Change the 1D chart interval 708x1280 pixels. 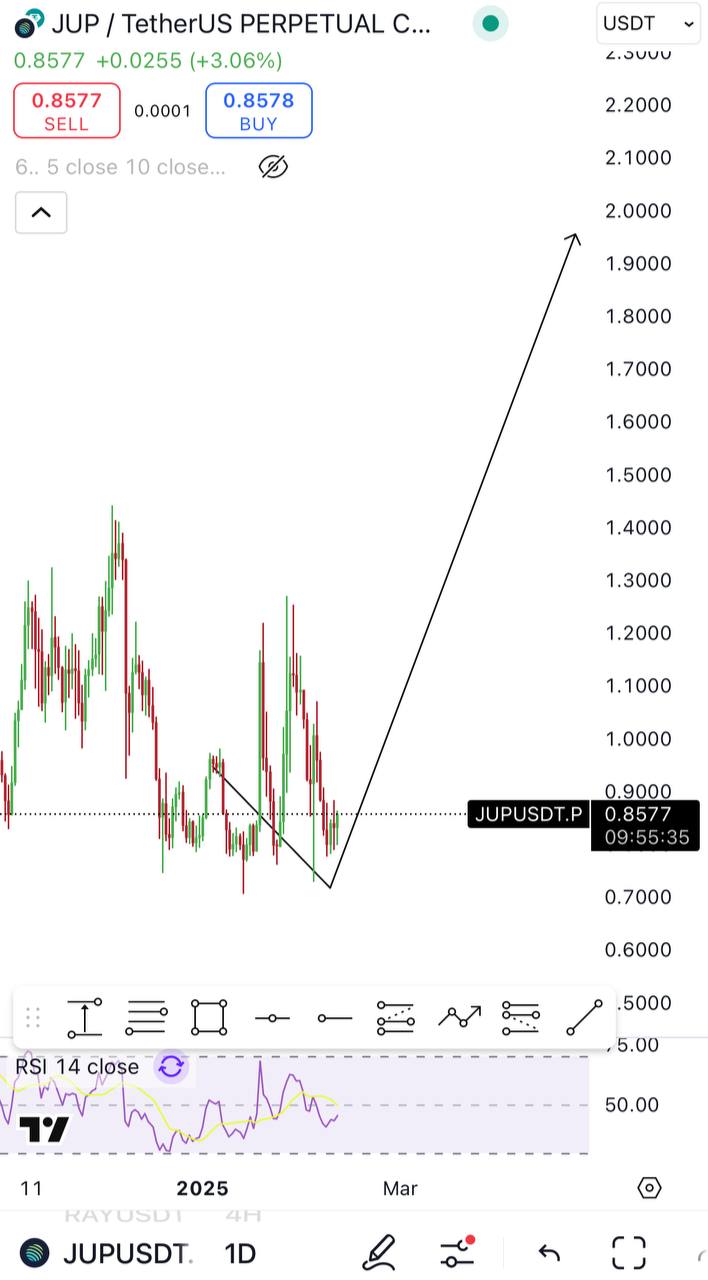click(x=240, y=1253)
